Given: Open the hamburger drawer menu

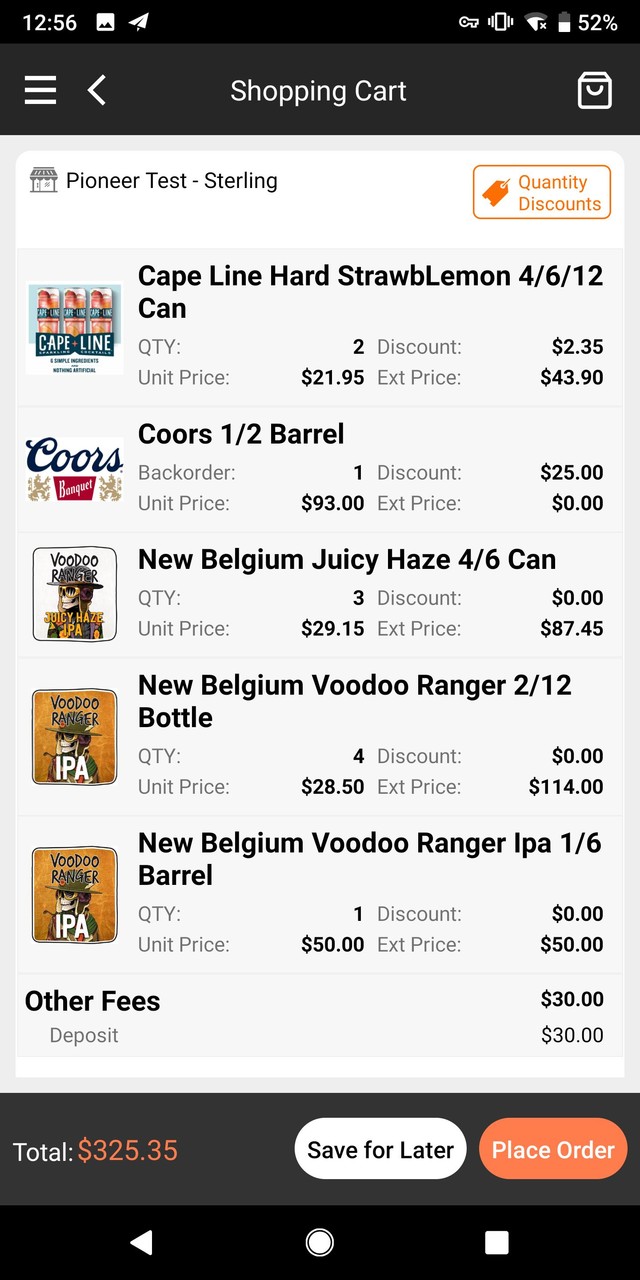Looking at the screenshot, I should pos(40,91).
